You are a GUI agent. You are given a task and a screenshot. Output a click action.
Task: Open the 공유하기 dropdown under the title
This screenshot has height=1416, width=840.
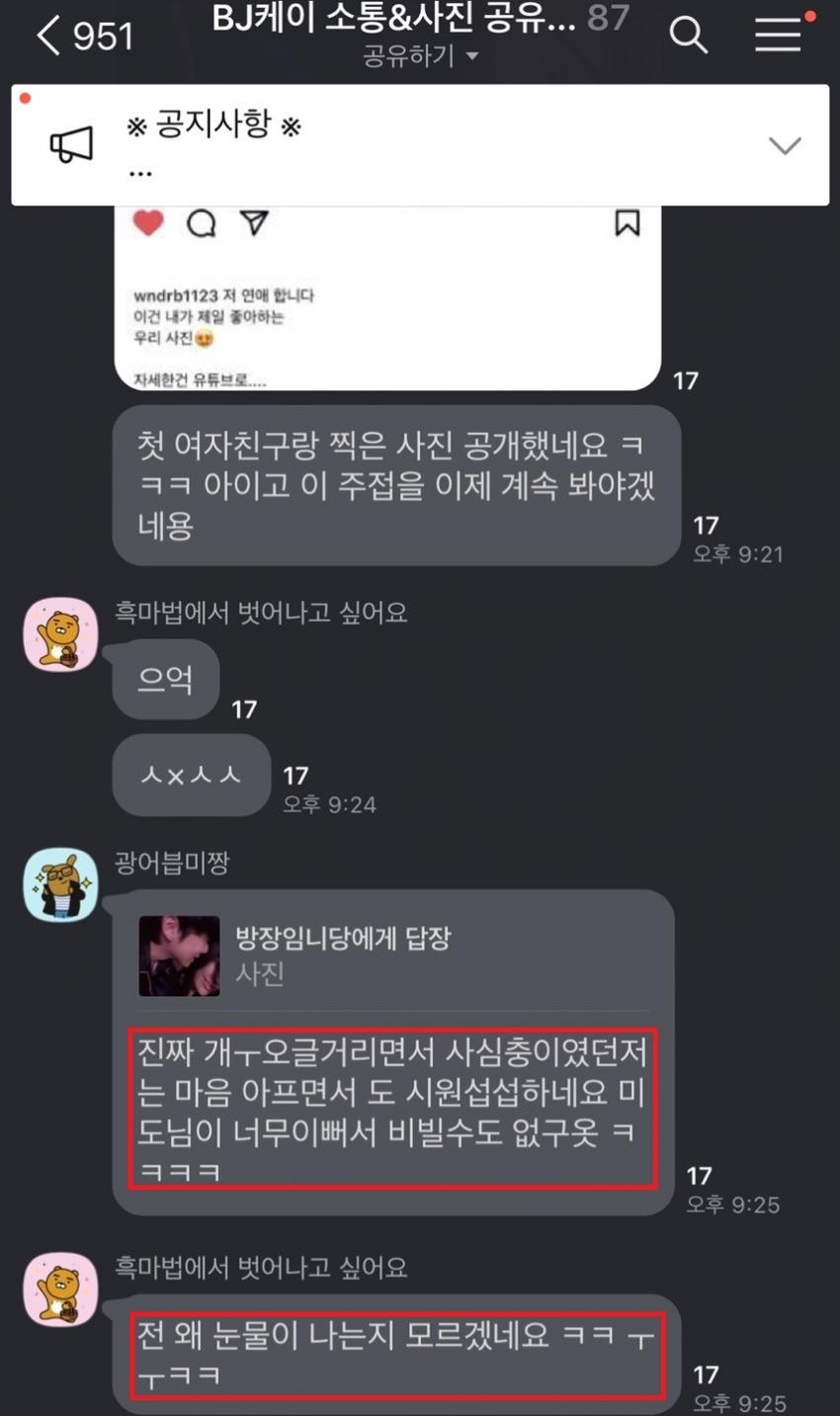click(x=420, y=56)
